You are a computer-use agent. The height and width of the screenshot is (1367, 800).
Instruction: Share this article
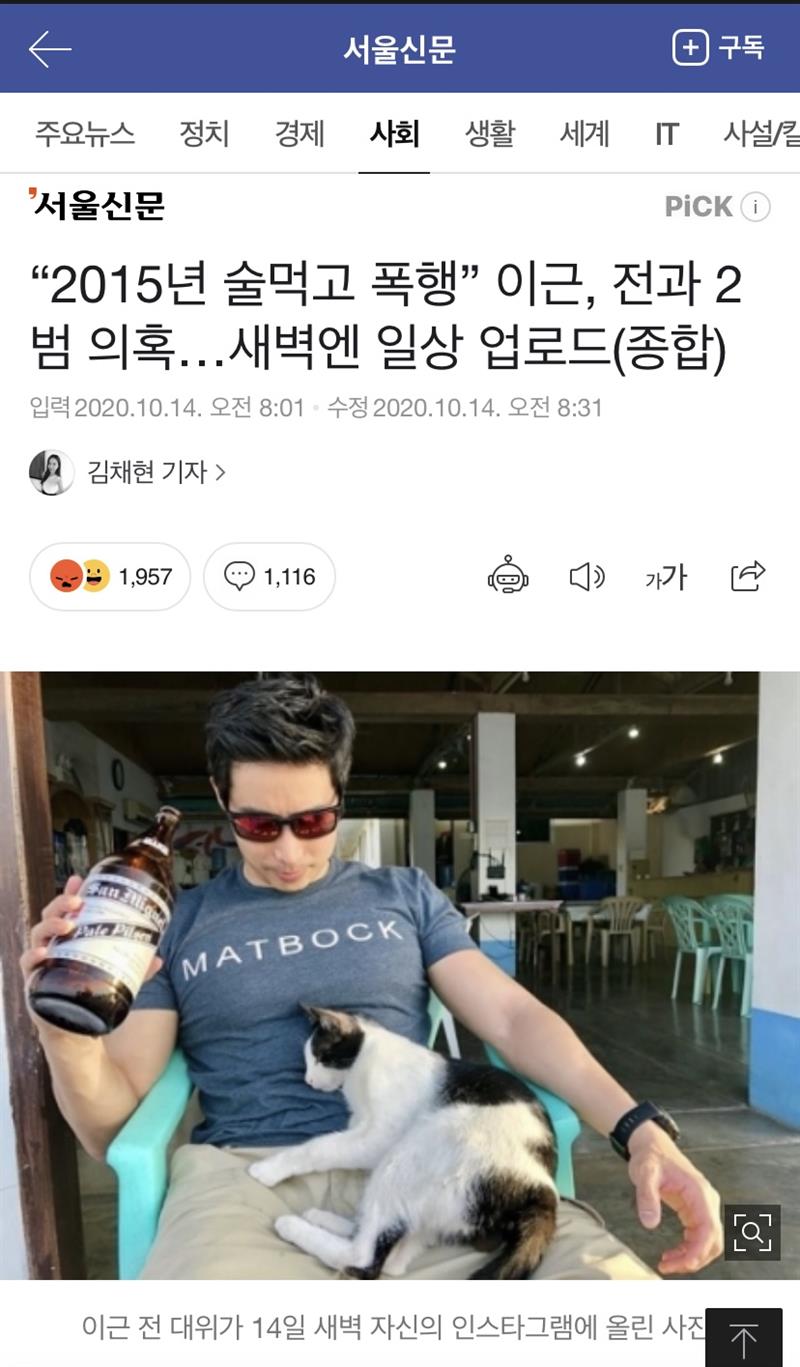click(748, 576)
